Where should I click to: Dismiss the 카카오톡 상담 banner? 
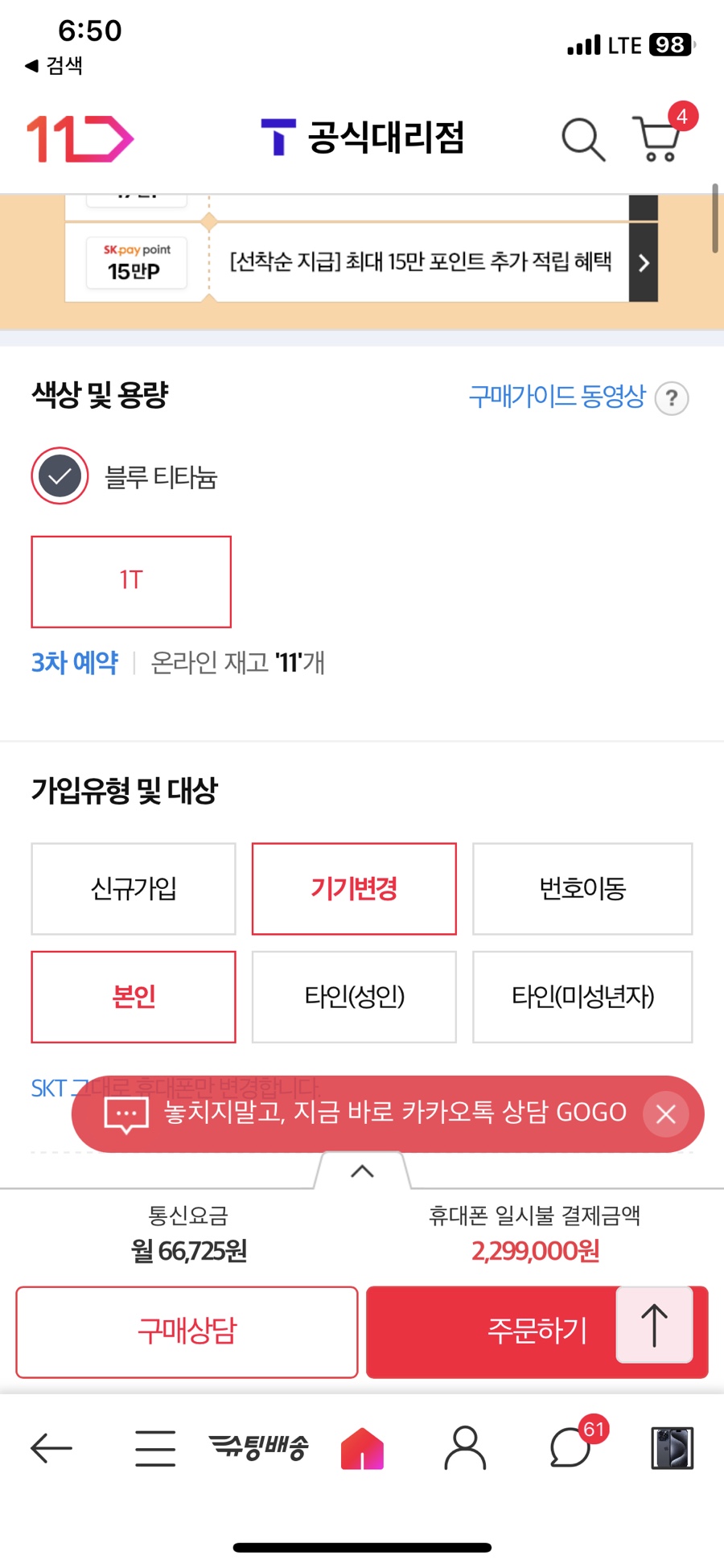(x=666, y=1114)
